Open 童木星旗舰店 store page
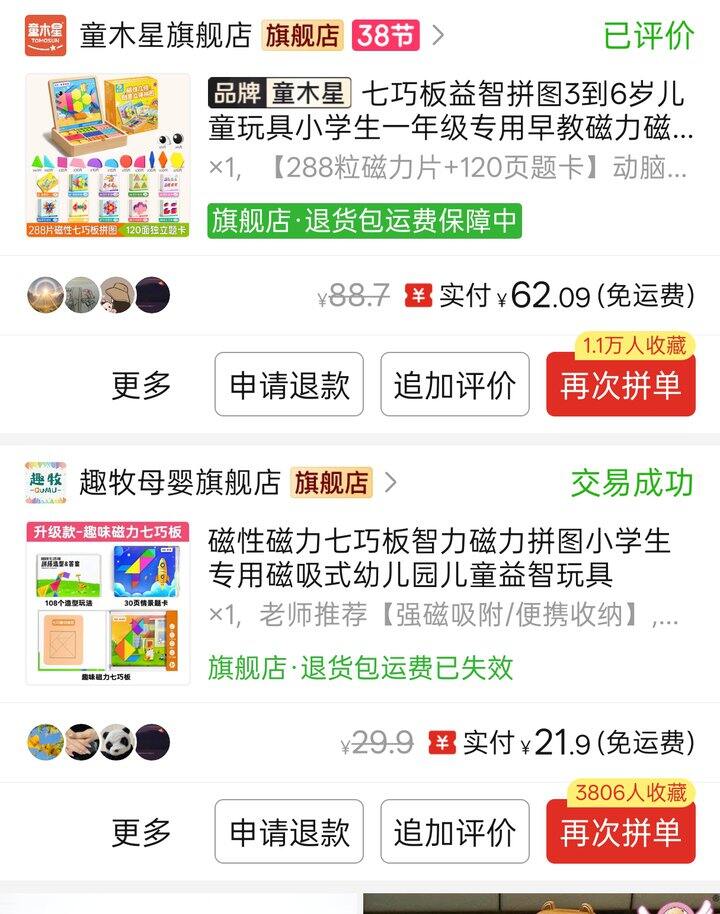720x914 pixels. [x=165, y=35]
